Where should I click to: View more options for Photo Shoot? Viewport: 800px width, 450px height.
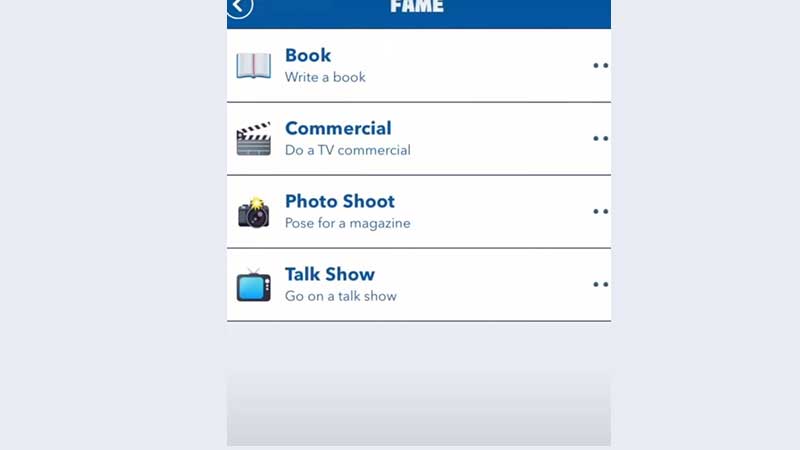(x=600, y=211)
